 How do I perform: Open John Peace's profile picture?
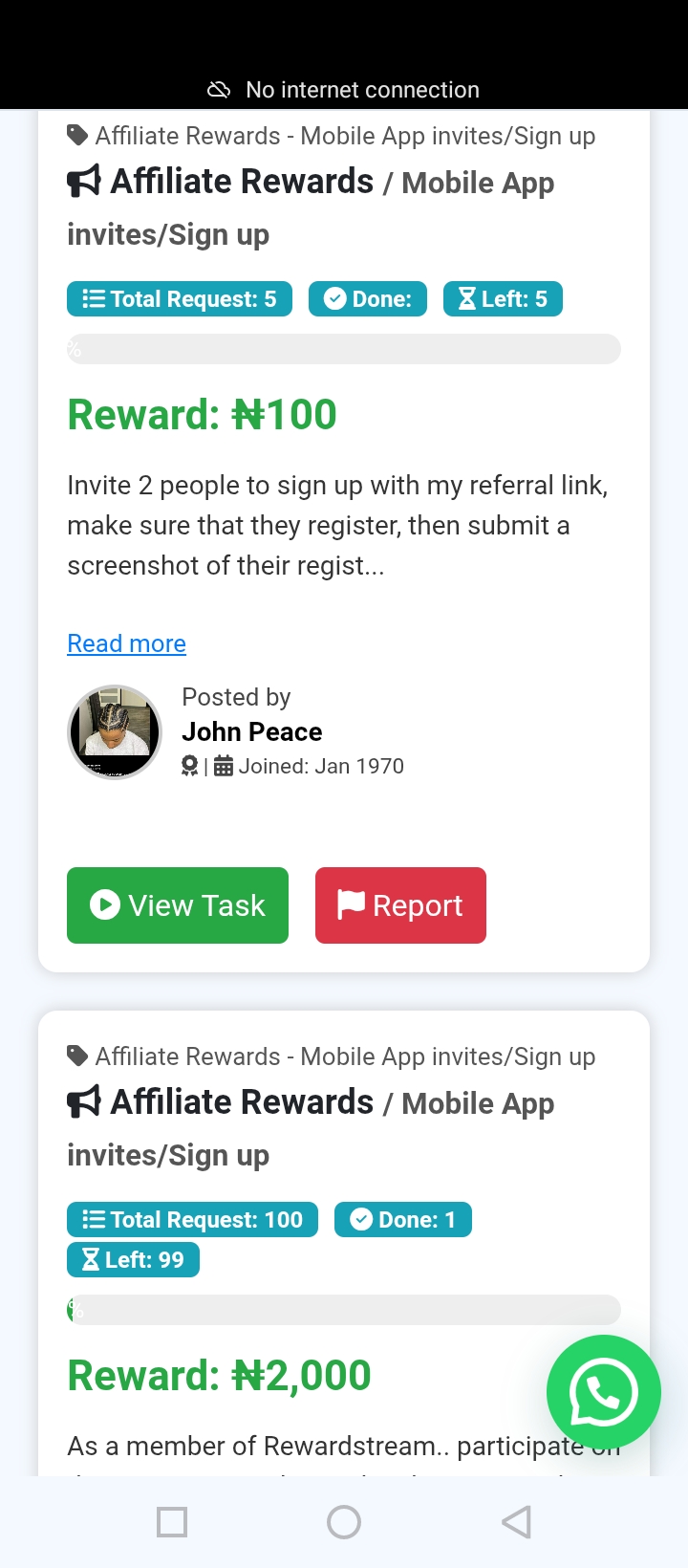pyautogui.click(x=115, y=732)
